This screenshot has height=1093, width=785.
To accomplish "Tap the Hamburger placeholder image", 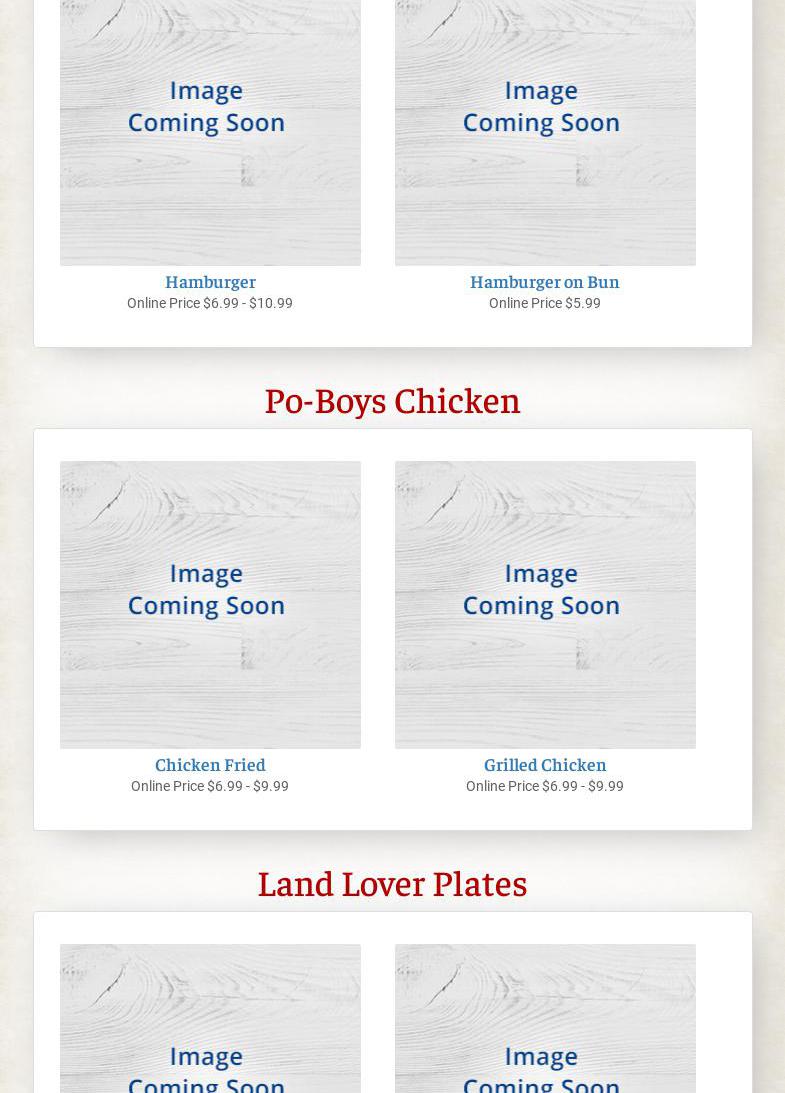I will 210,130.
